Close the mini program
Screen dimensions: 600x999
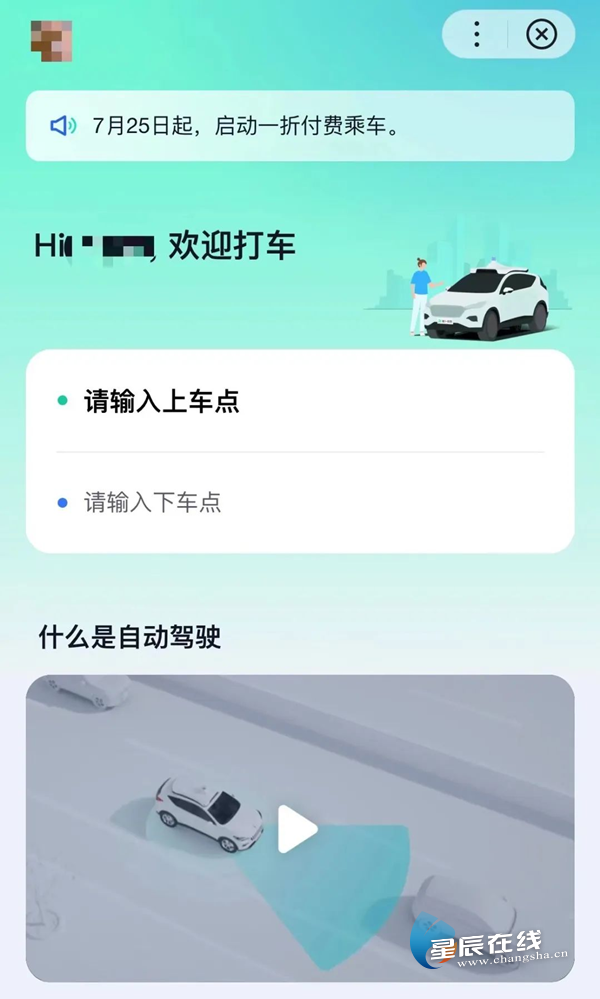(541, 35)
